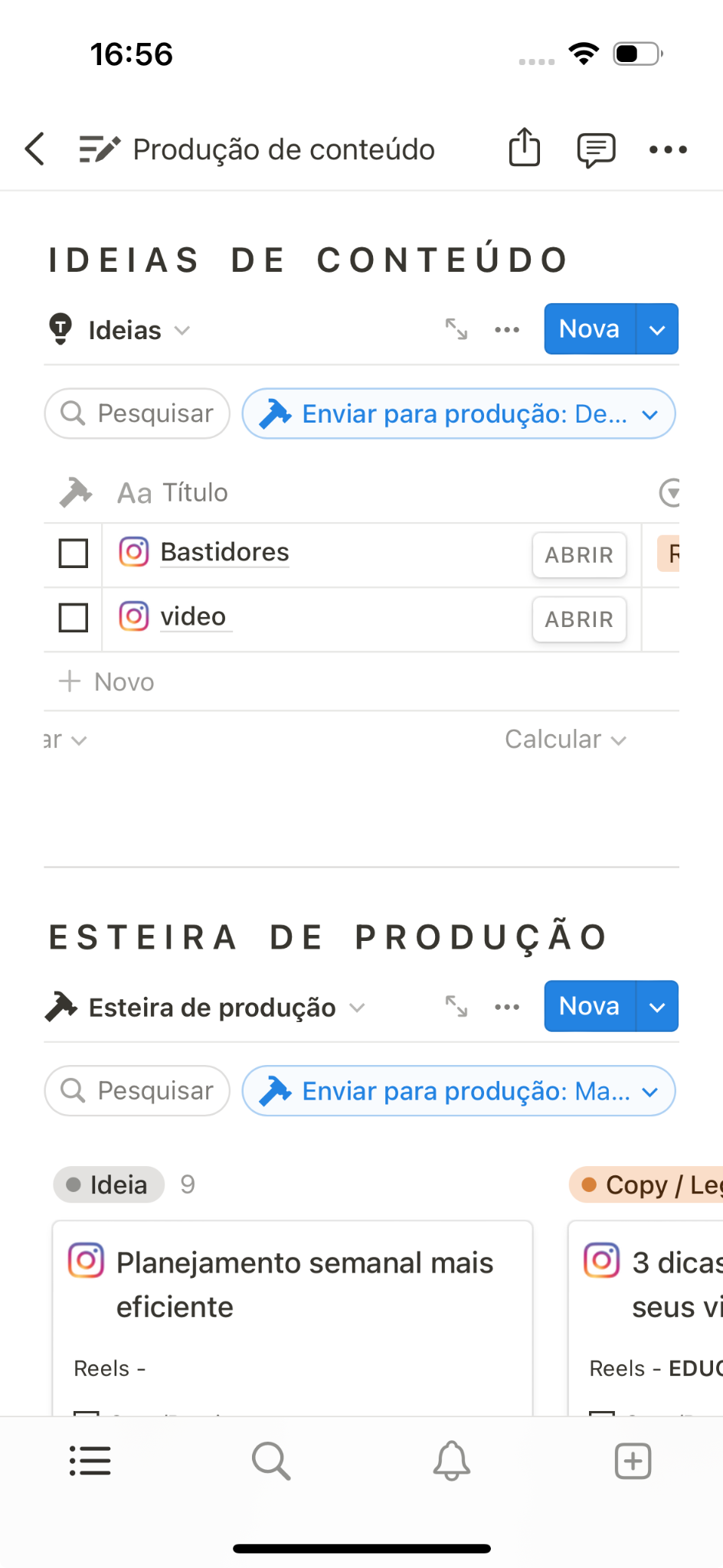Go back with the top-left arrow
The height and width of the screenshot is (1568, 723).
tap(35, 149)
